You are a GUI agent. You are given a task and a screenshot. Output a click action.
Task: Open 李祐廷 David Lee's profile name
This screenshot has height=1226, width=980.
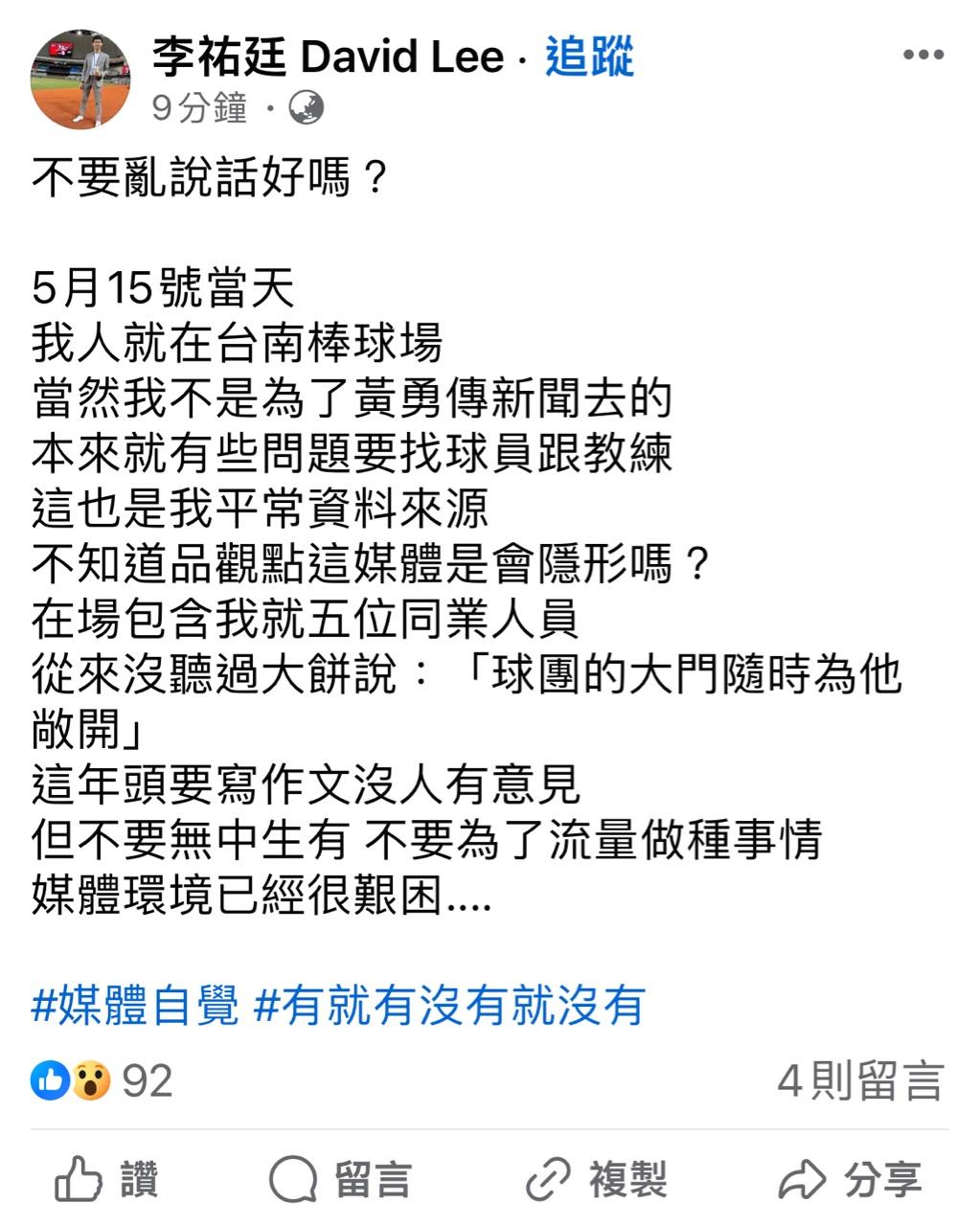[x=328, y=57]
